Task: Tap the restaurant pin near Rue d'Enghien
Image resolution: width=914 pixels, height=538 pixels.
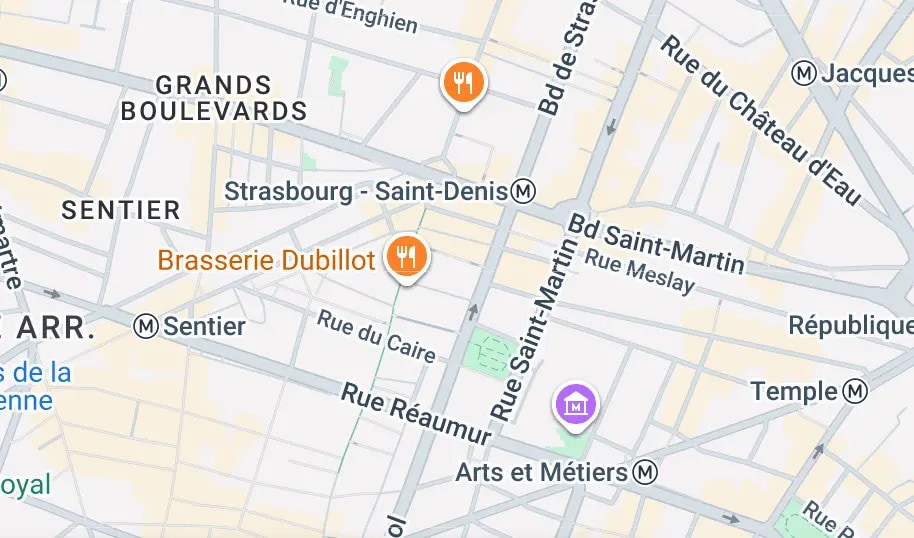Action: point(463,83)
